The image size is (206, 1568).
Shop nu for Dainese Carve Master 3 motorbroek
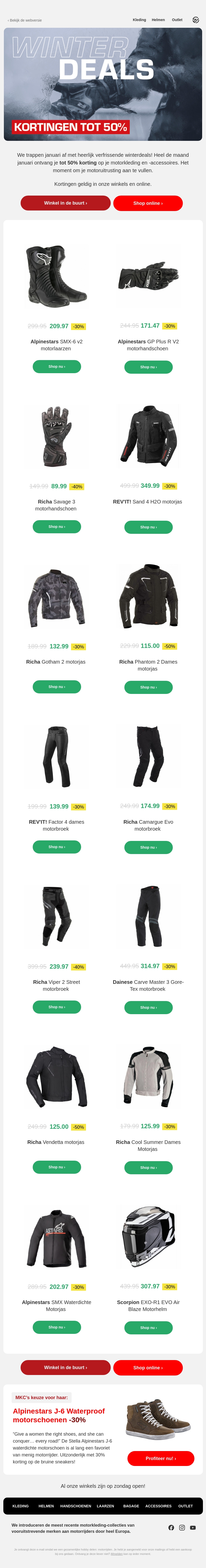(148, 1007)
